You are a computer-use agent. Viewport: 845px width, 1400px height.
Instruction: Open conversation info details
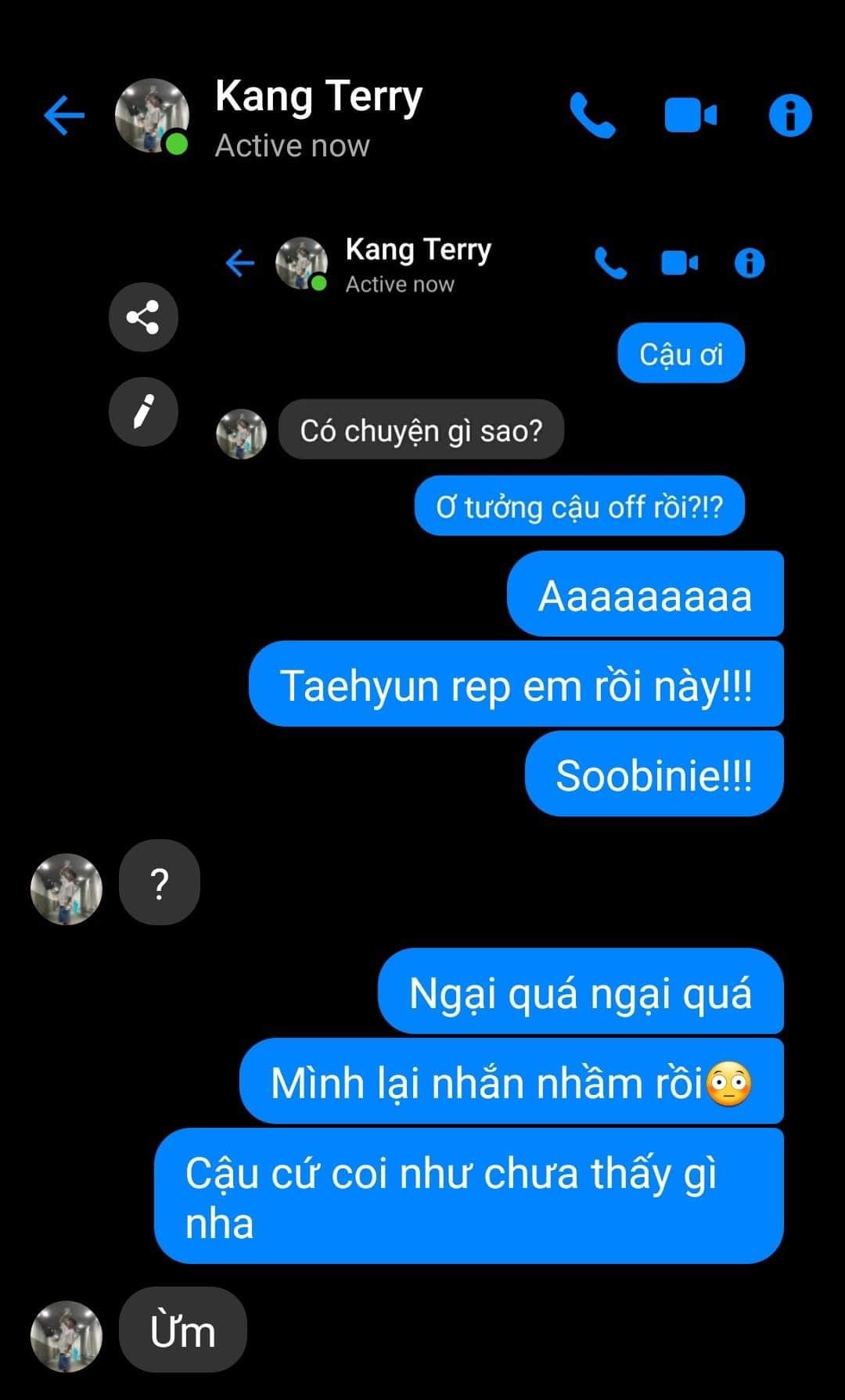pos(789,116)
